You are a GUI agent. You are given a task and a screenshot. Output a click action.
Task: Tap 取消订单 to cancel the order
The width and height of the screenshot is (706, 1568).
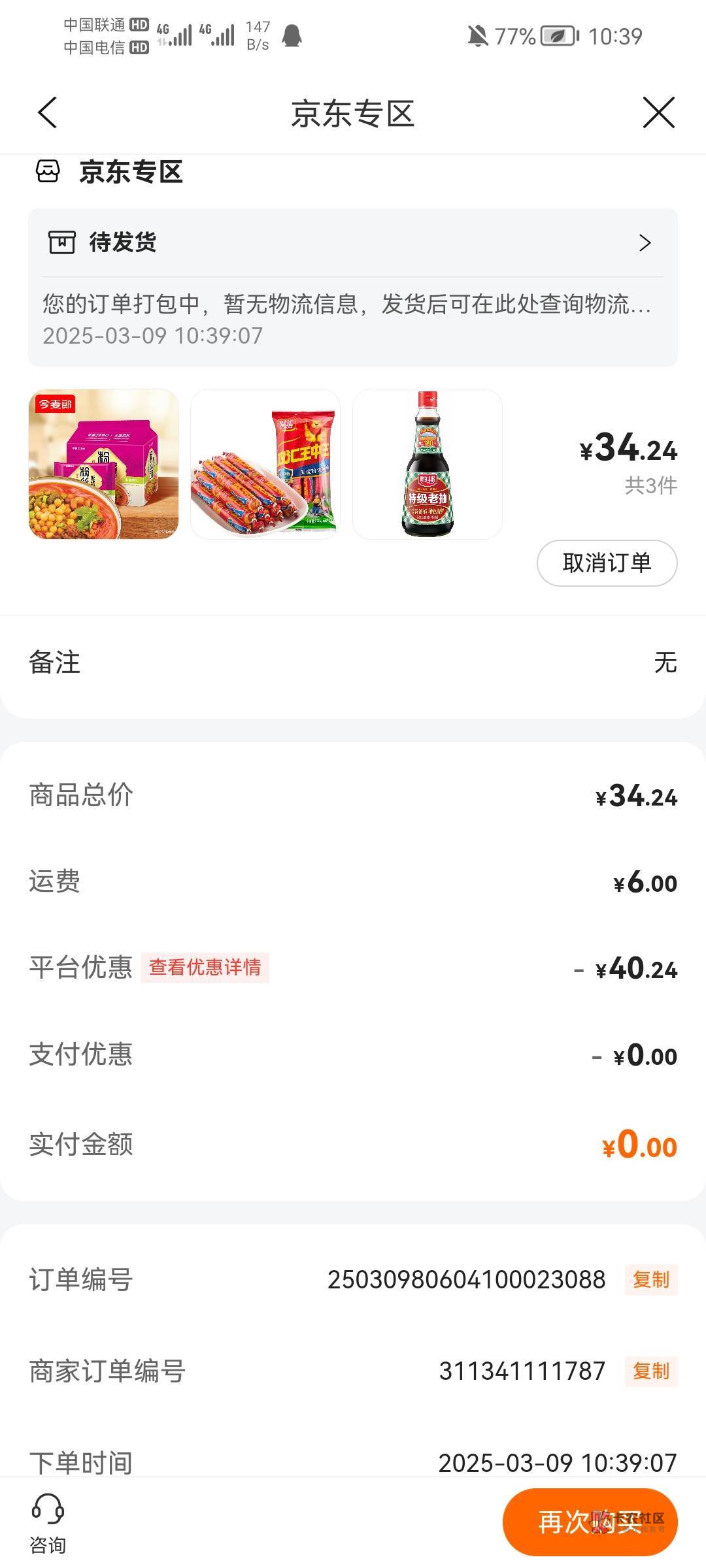click(607, 563)
